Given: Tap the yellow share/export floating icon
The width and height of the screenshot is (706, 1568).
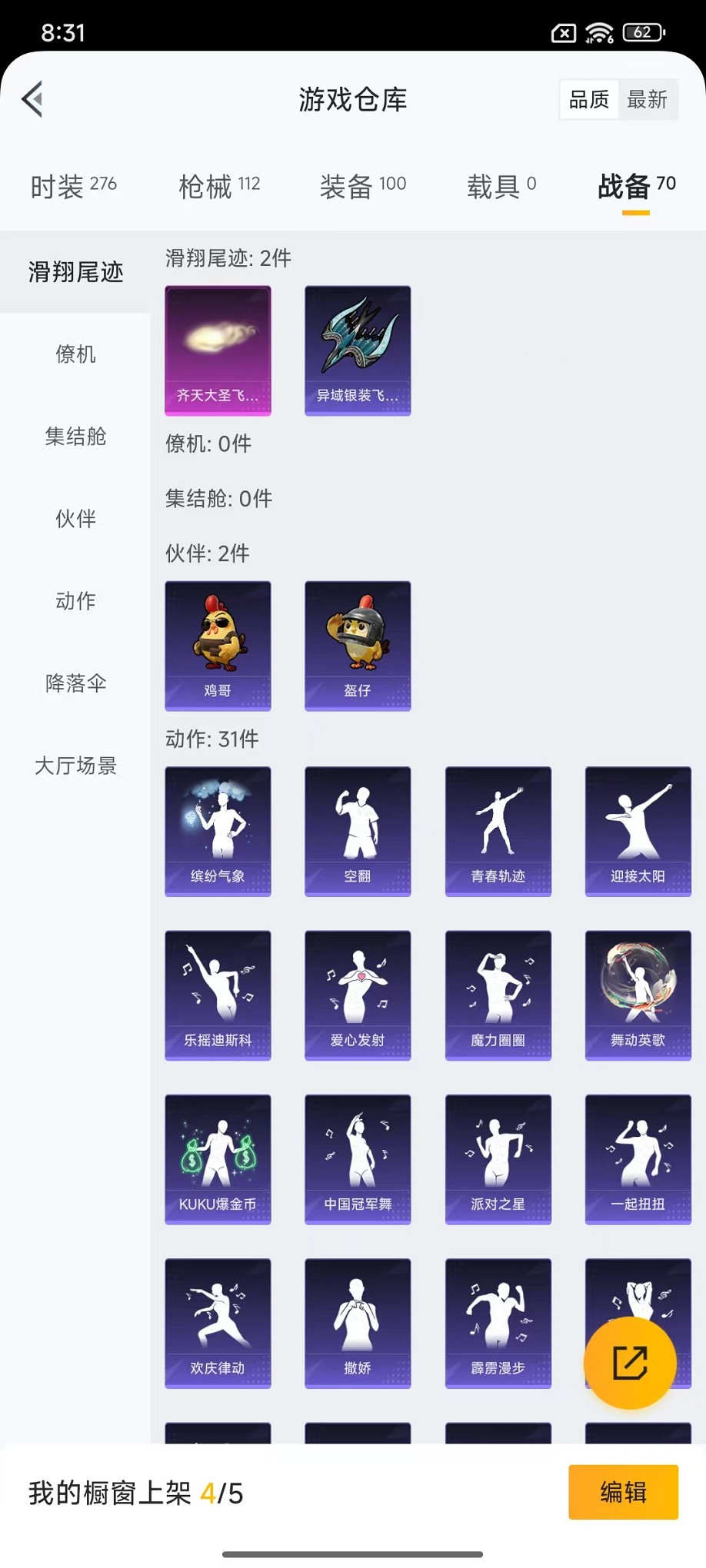Looking at the screenshot, I should pyautogui.click(x=630, y=1362).
